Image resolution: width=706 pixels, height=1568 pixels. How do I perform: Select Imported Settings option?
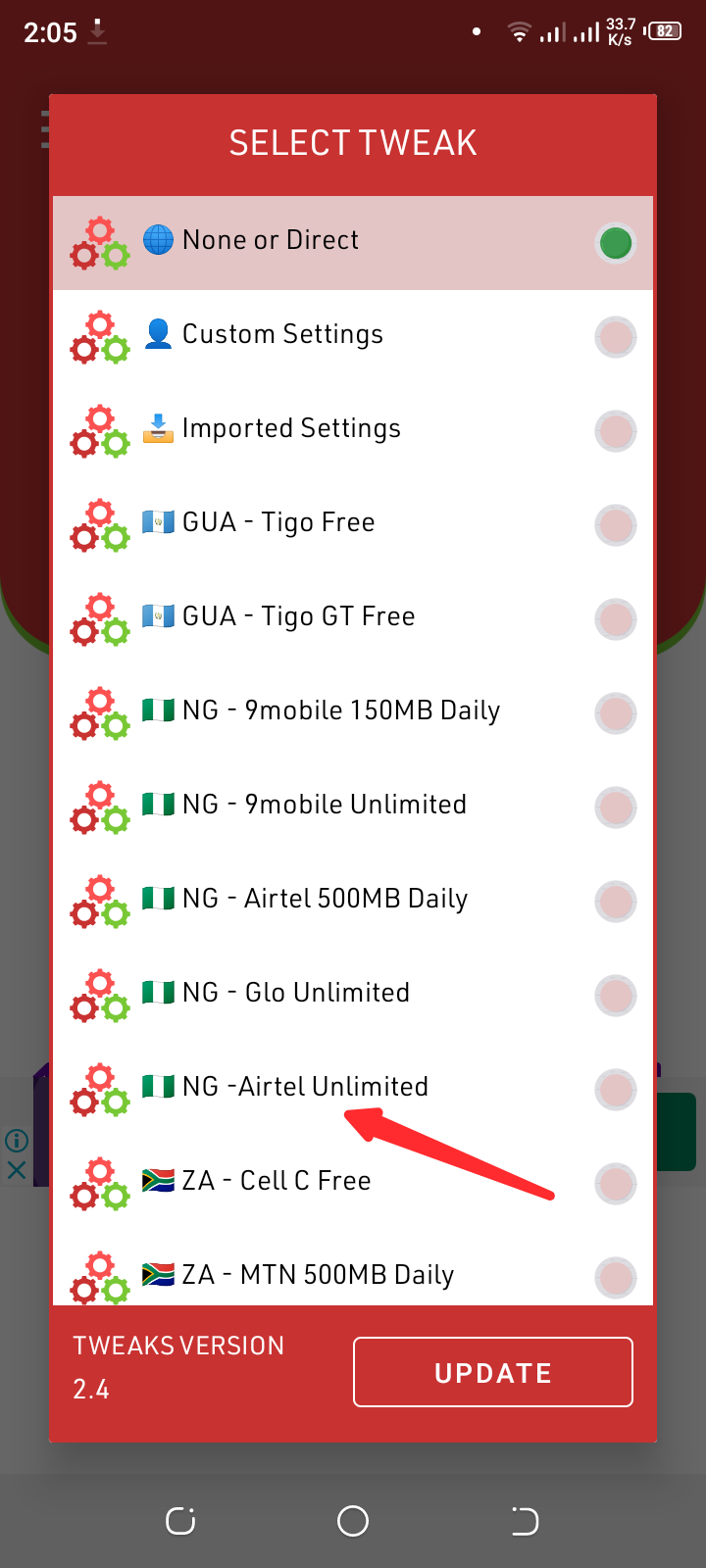pyautogui.click(x=353, y=430)
